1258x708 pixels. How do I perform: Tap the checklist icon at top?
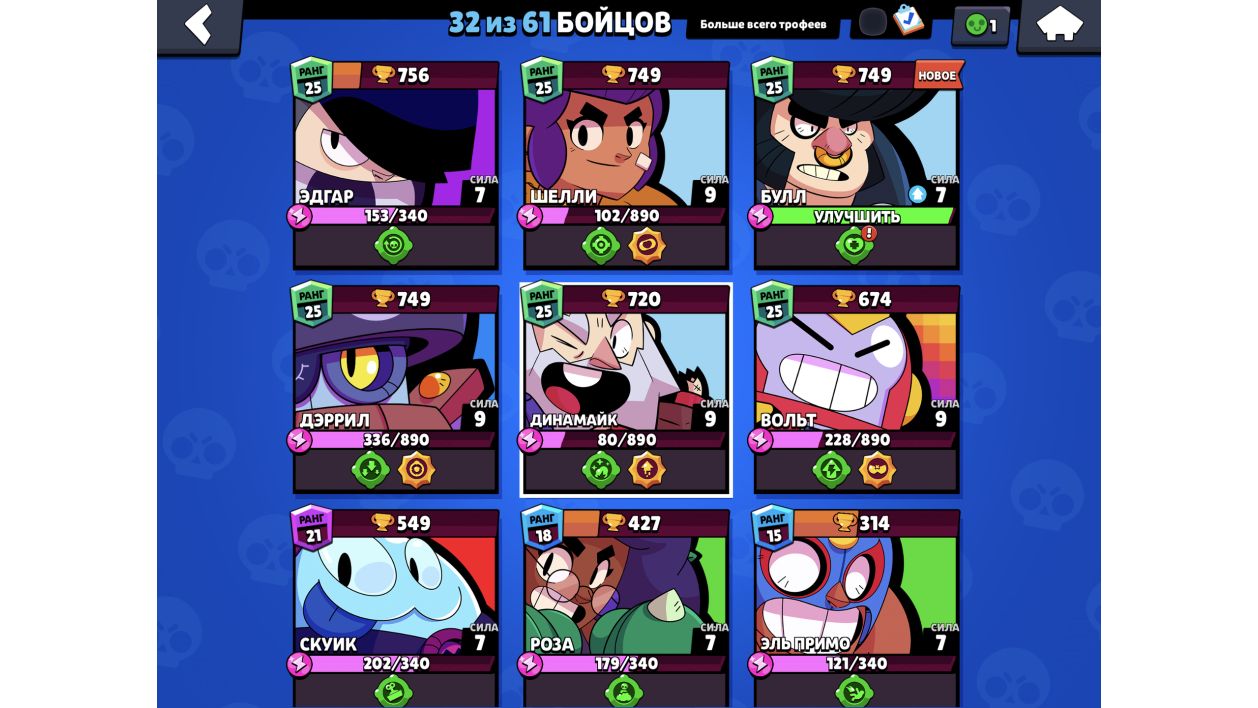click(907, 21)
